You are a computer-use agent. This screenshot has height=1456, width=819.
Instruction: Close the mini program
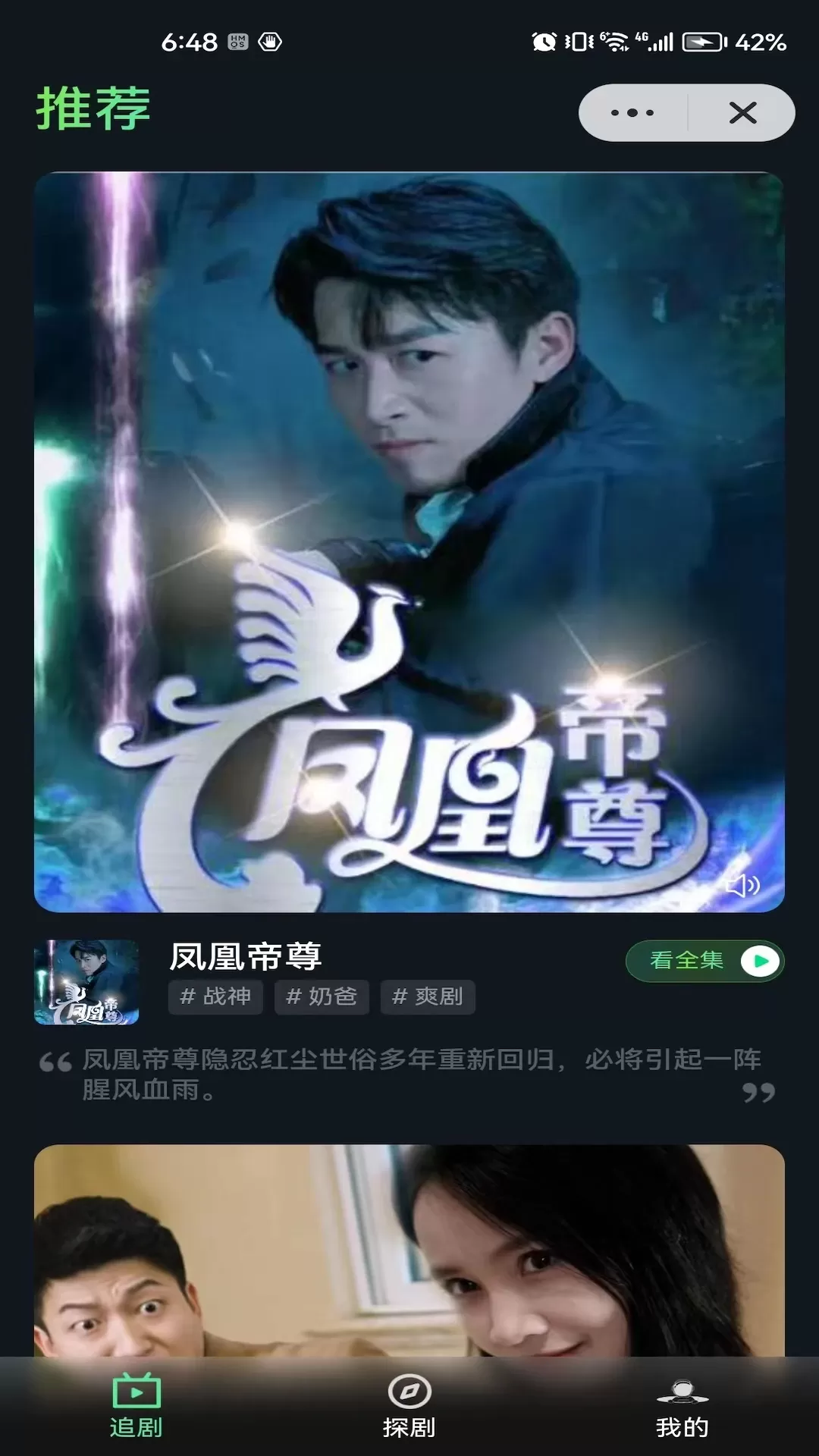pos(742,113)
